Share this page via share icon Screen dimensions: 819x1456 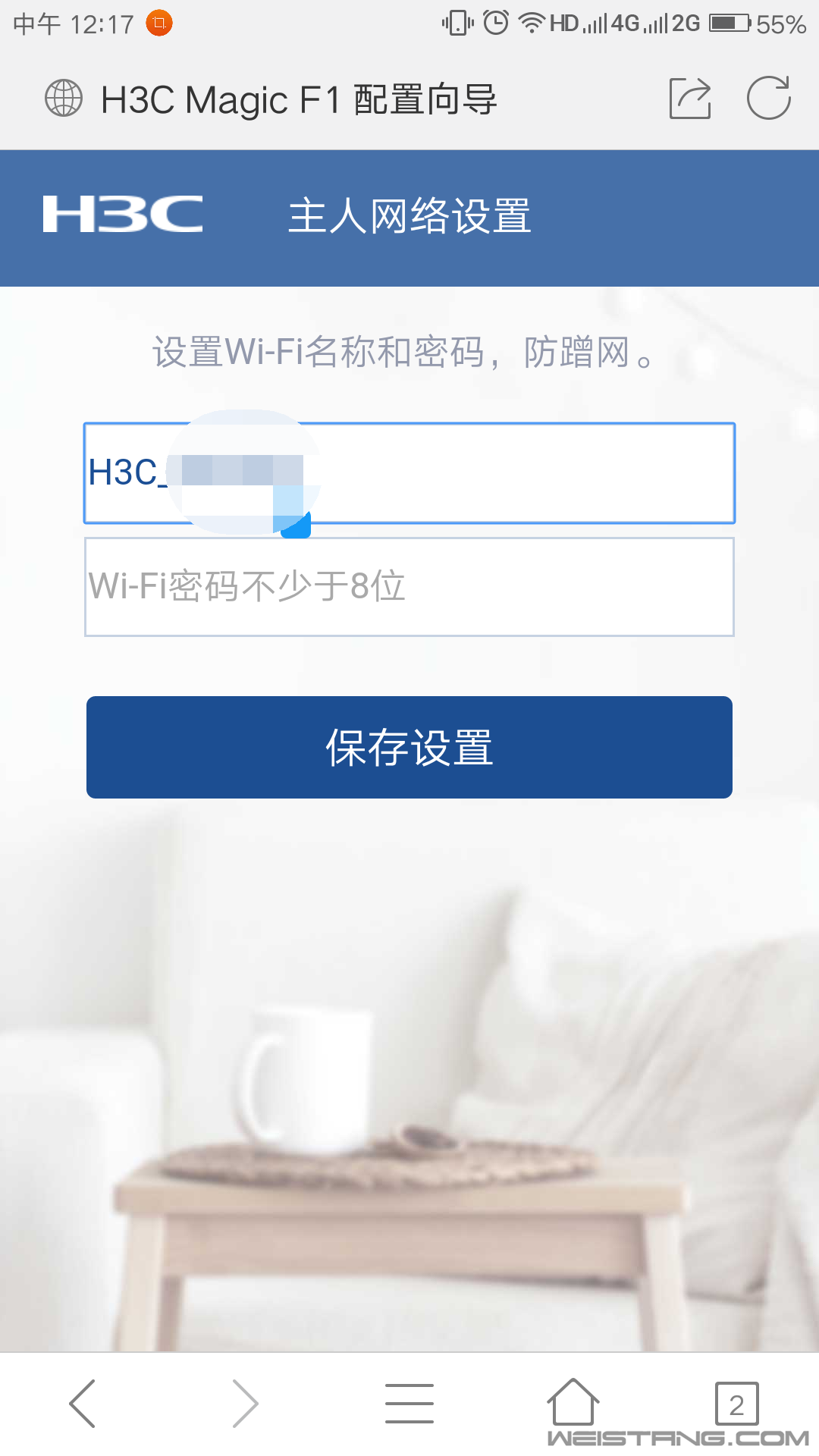point(690,99)
